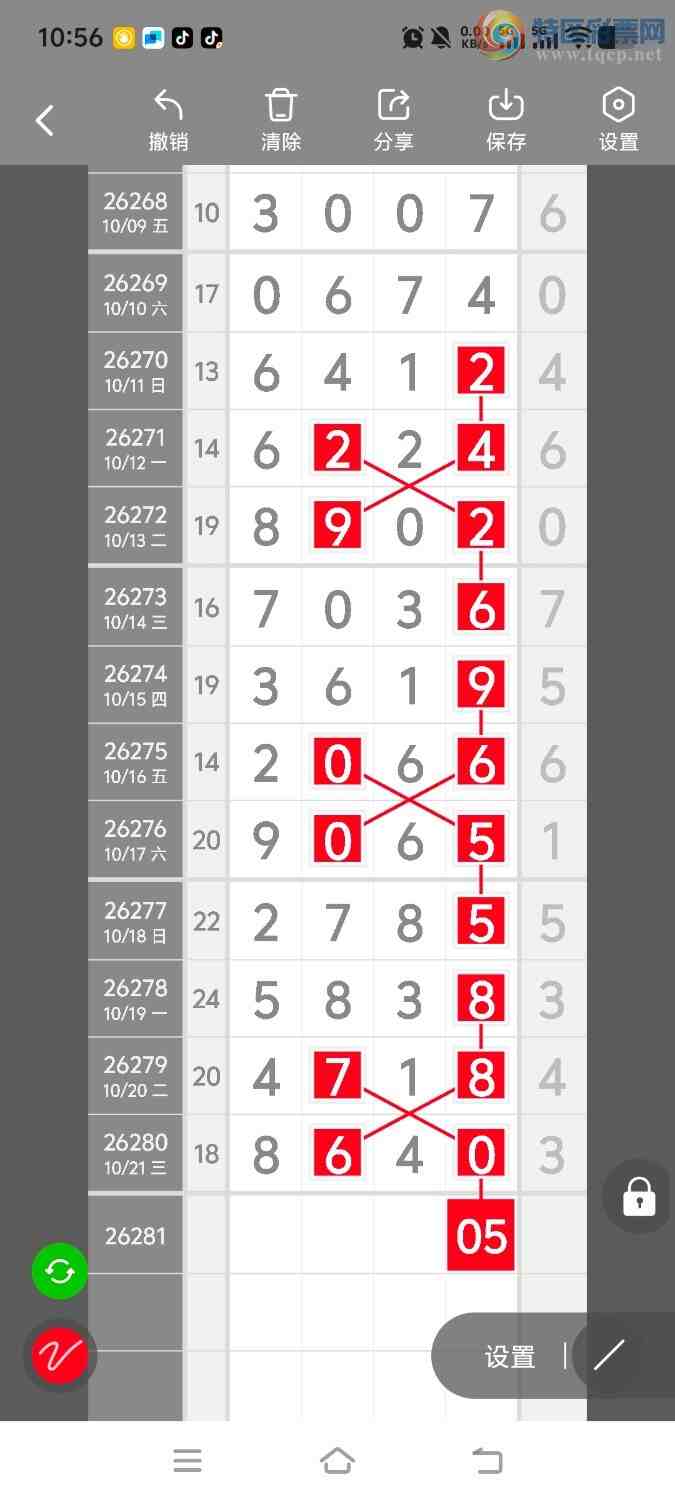This screenshot has height=1500, width=675.
Task: Tap the green refresh floating button
Action: [x=60, y=1271]
